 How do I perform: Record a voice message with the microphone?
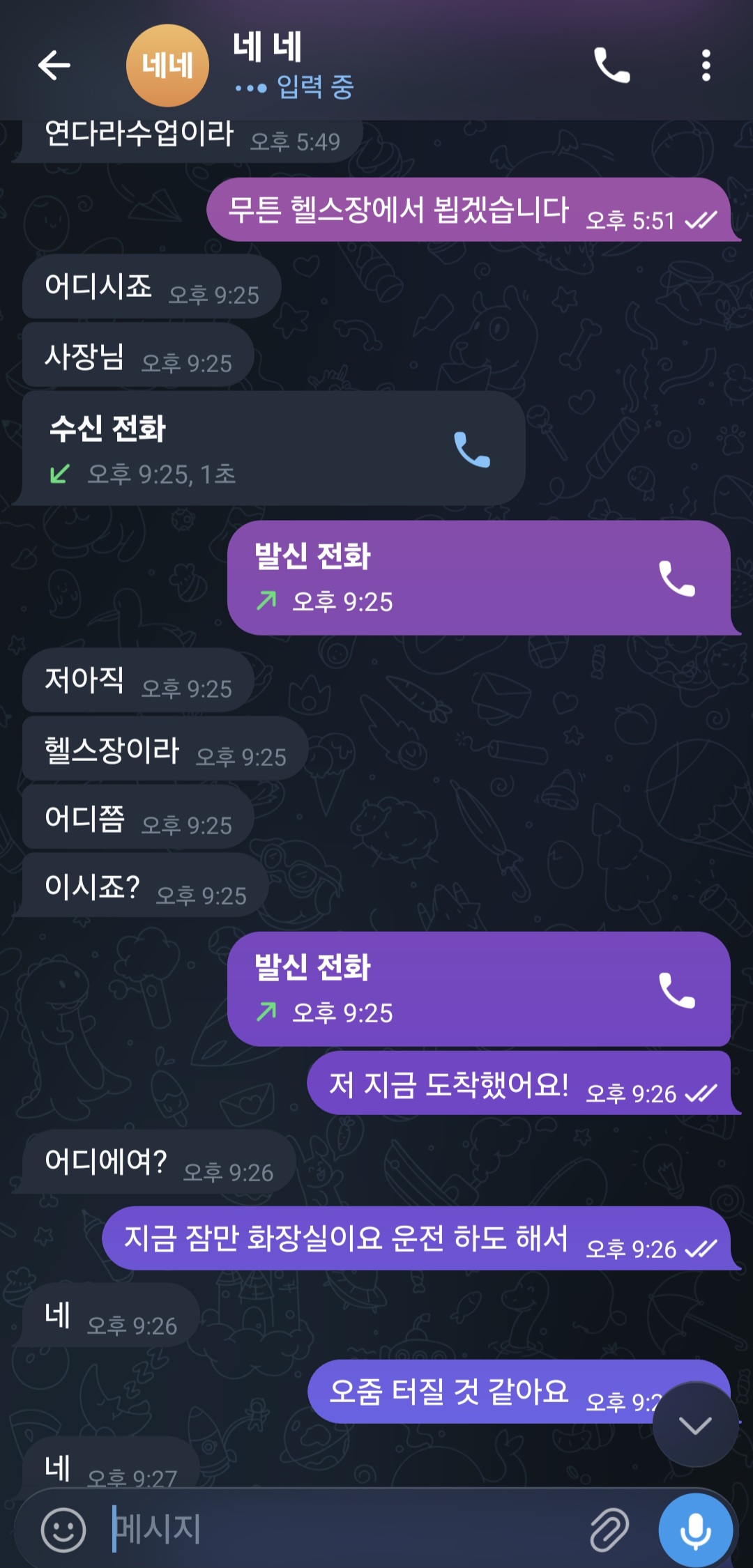coord(695,1530)
